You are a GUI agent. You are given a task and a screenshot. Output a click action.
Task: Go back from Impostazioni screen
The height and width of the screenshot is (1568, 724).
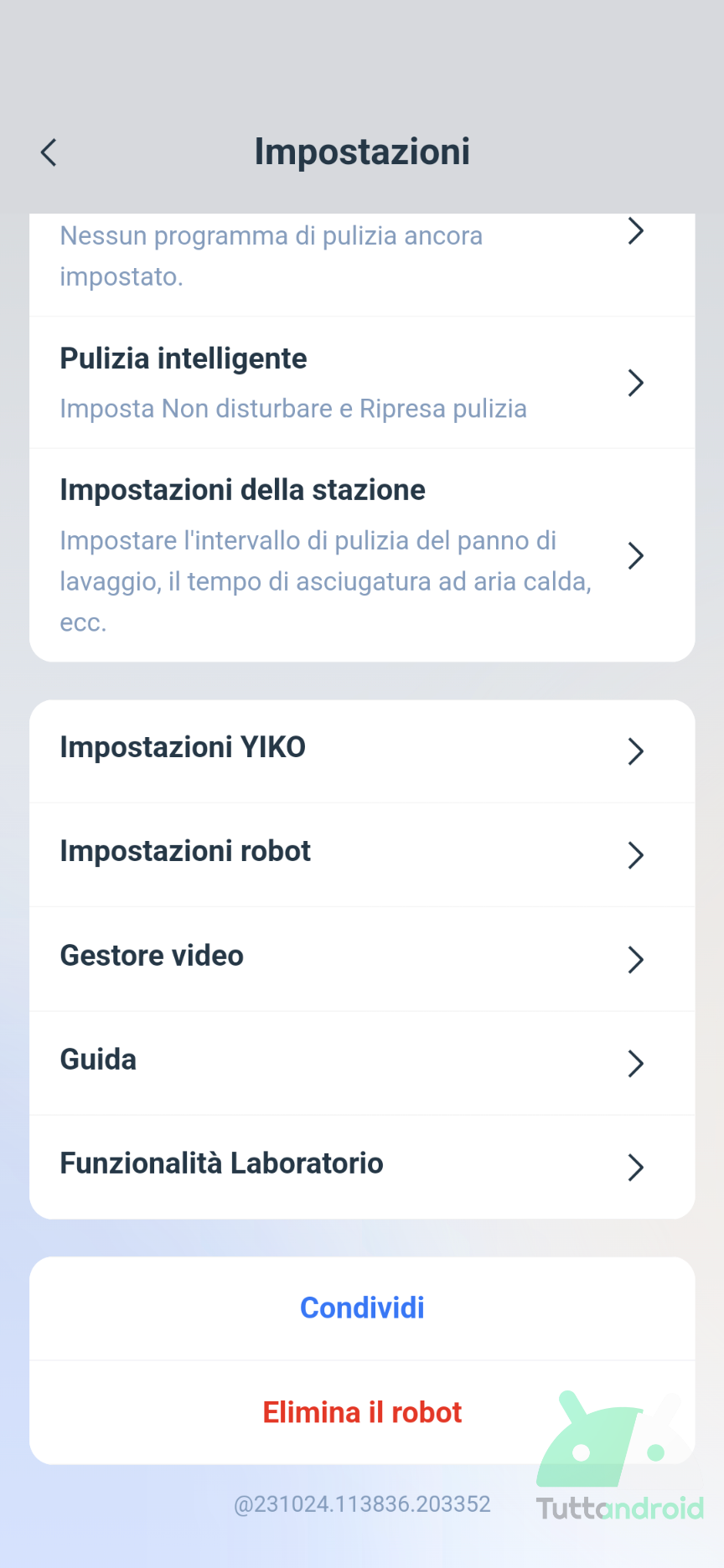[49, 152]
